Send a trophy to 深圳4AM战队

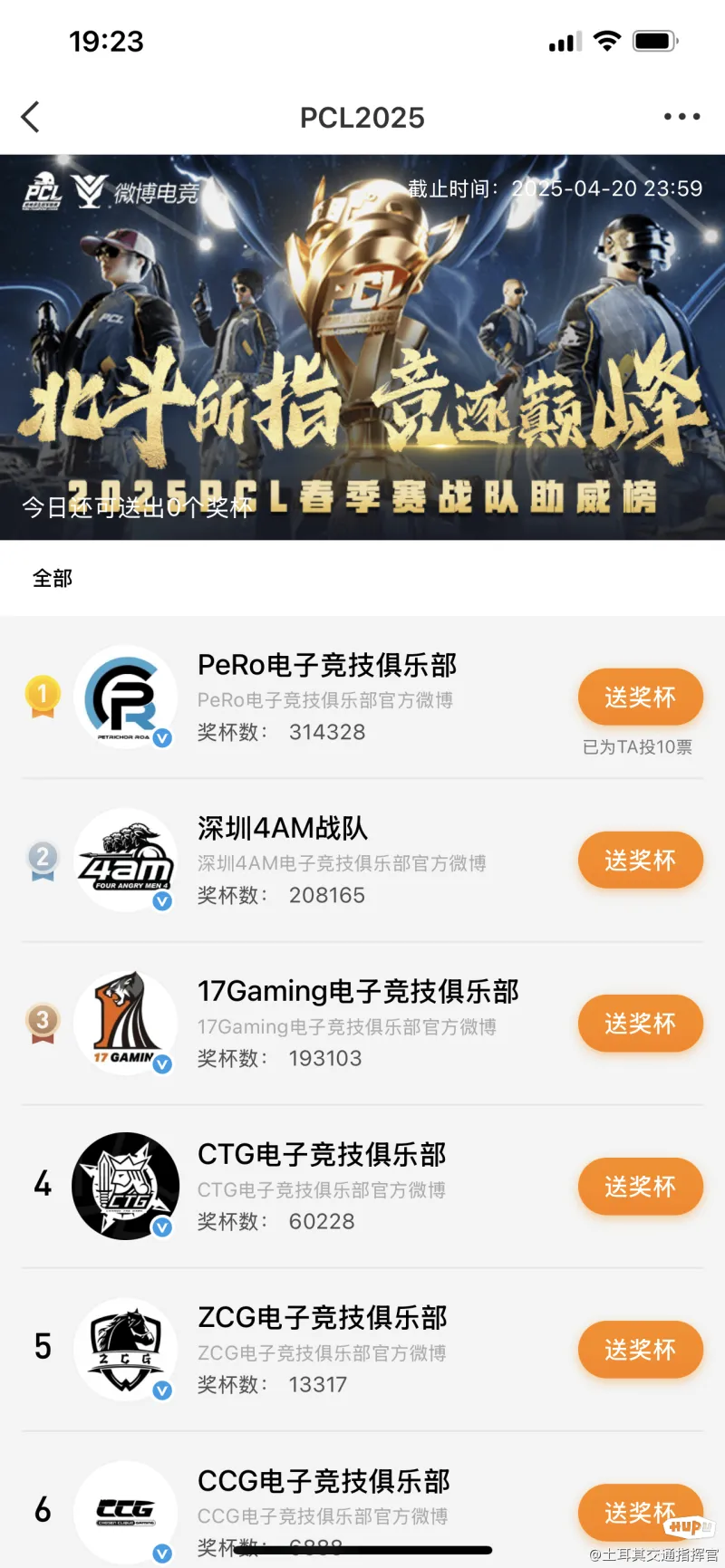641,861
